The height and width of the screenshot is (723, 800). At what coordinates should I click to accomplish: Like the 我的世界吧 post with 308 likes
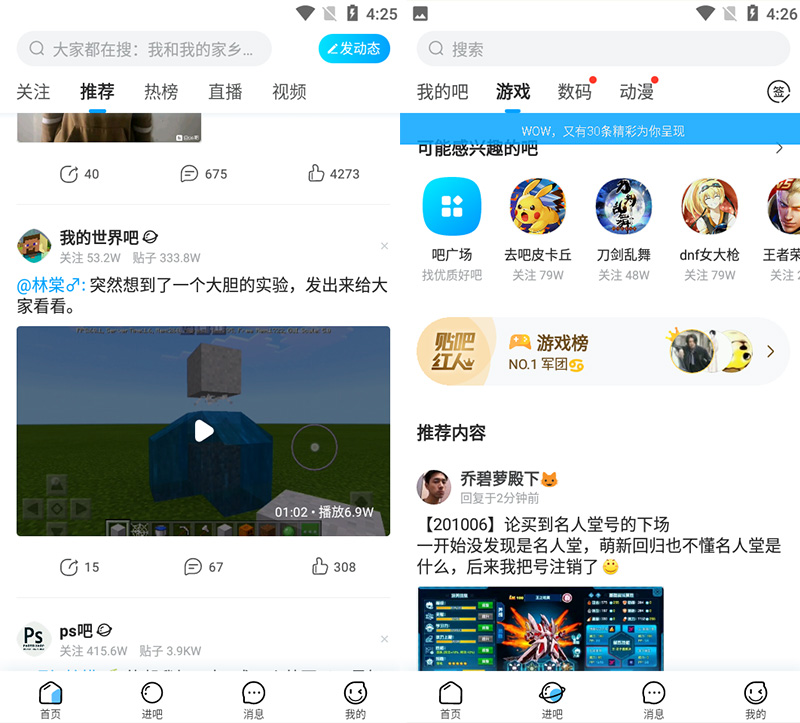(x=333, y=566)
